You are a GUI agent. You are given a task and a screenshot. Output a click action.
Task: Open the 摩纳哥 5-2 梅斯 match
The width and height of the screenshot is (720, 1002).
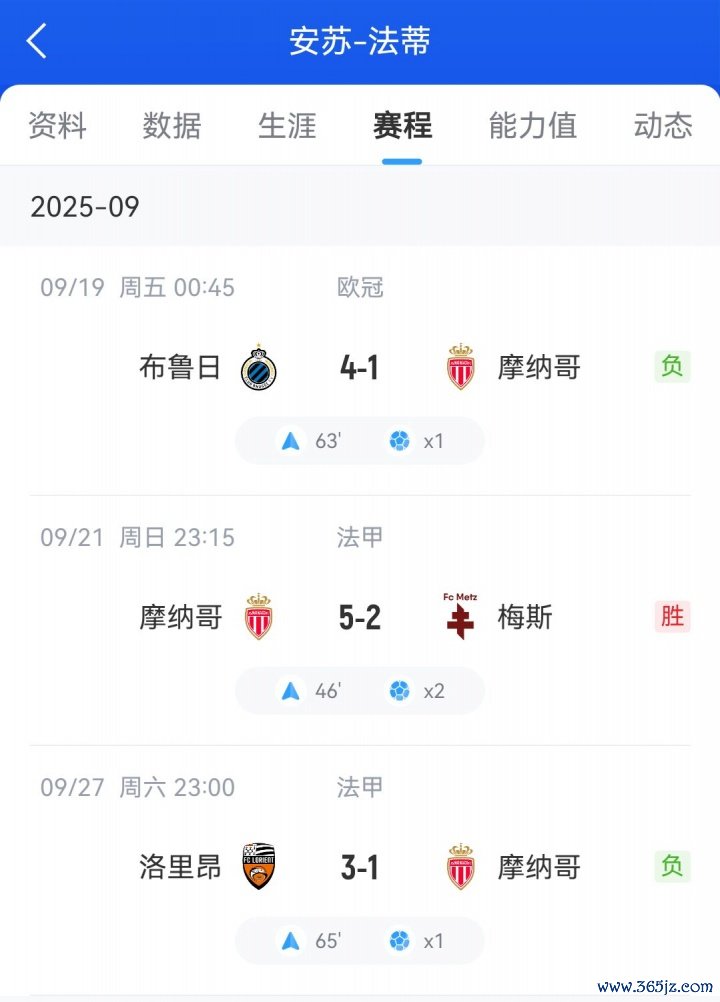pos(359,618)
